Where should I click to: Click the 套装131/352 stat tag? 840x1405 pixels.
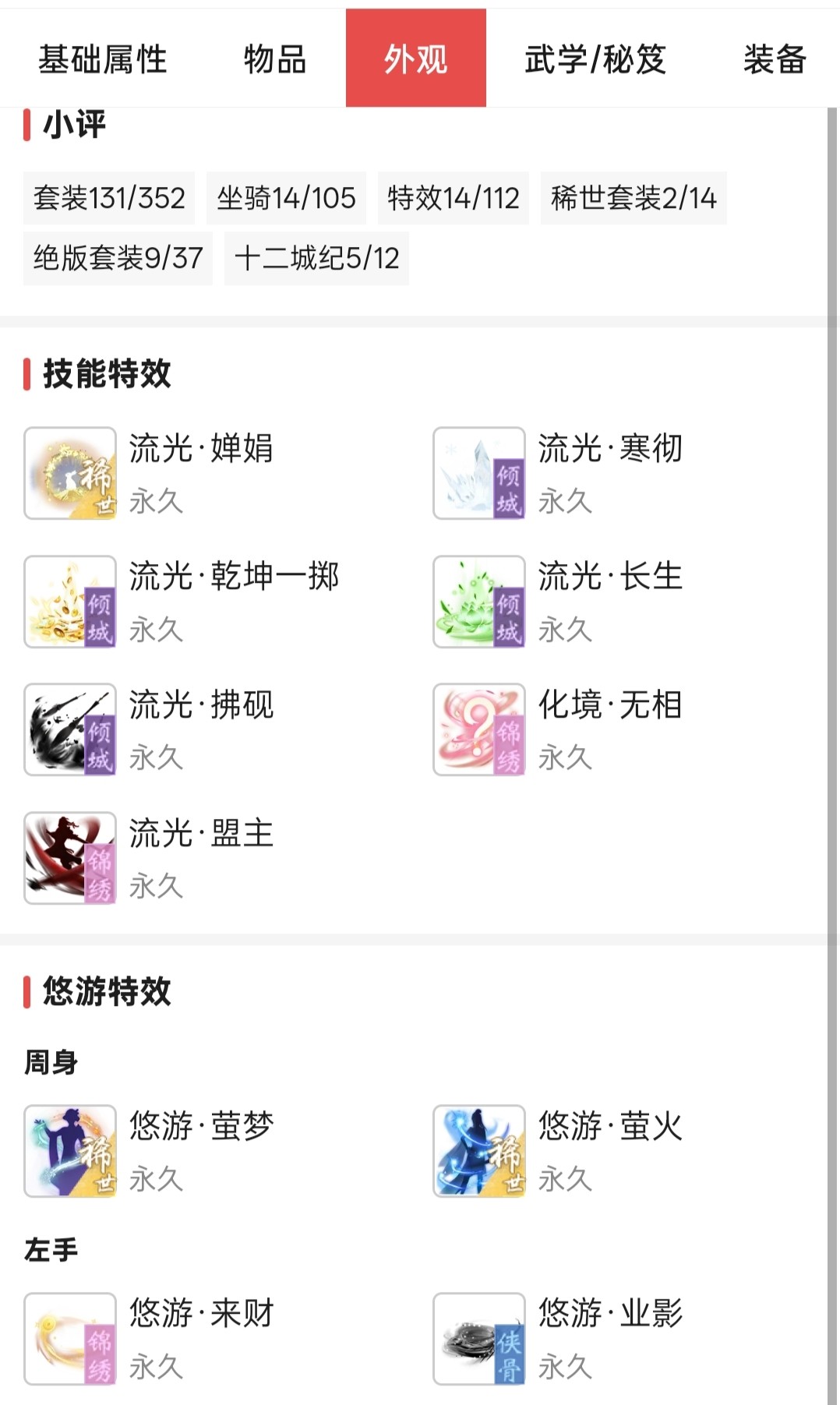[109, 198]
